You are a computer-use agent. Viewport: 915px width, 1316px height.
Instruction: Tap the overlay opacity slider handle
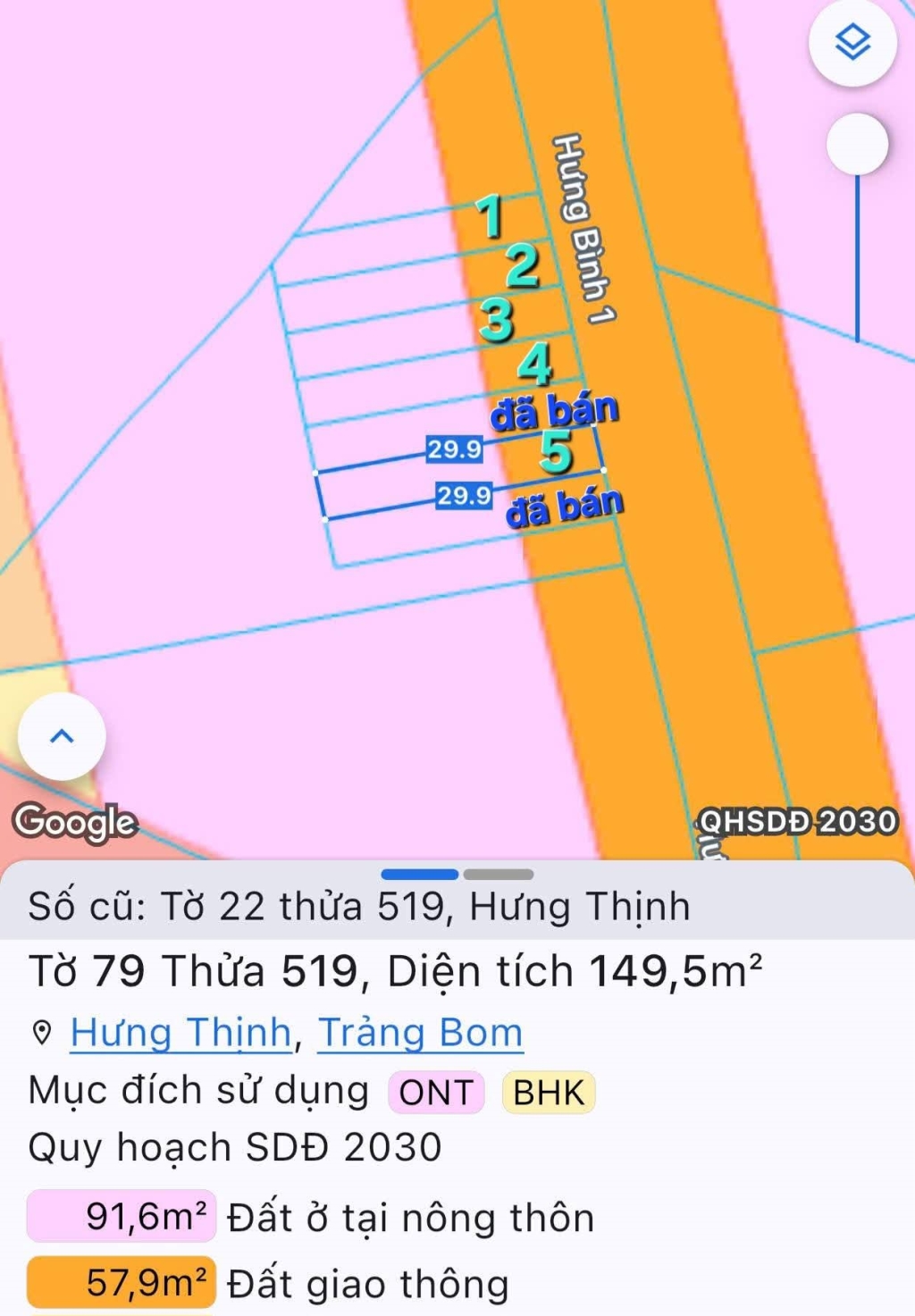[857, 144]
